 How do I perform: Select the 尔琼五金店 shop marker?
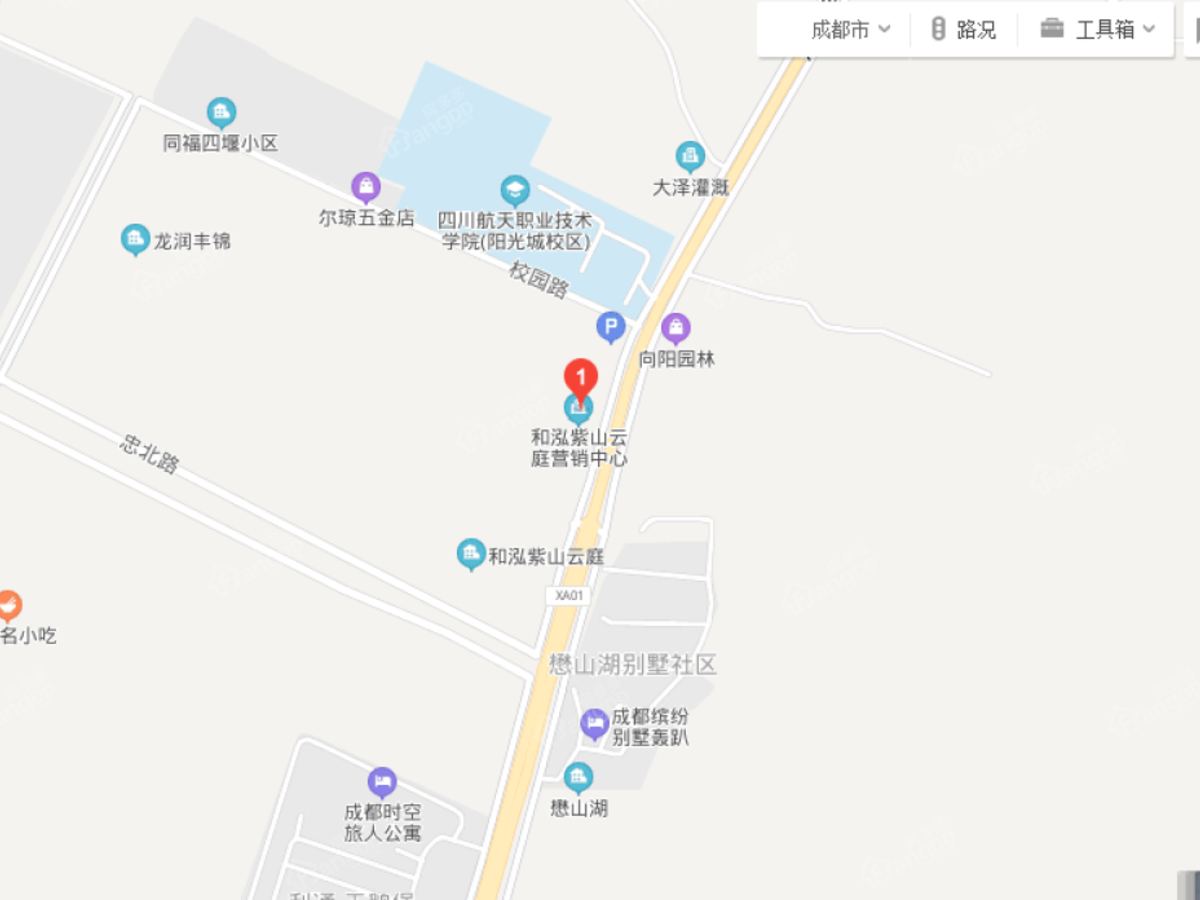pyautogui.click(x=366, y=186)
